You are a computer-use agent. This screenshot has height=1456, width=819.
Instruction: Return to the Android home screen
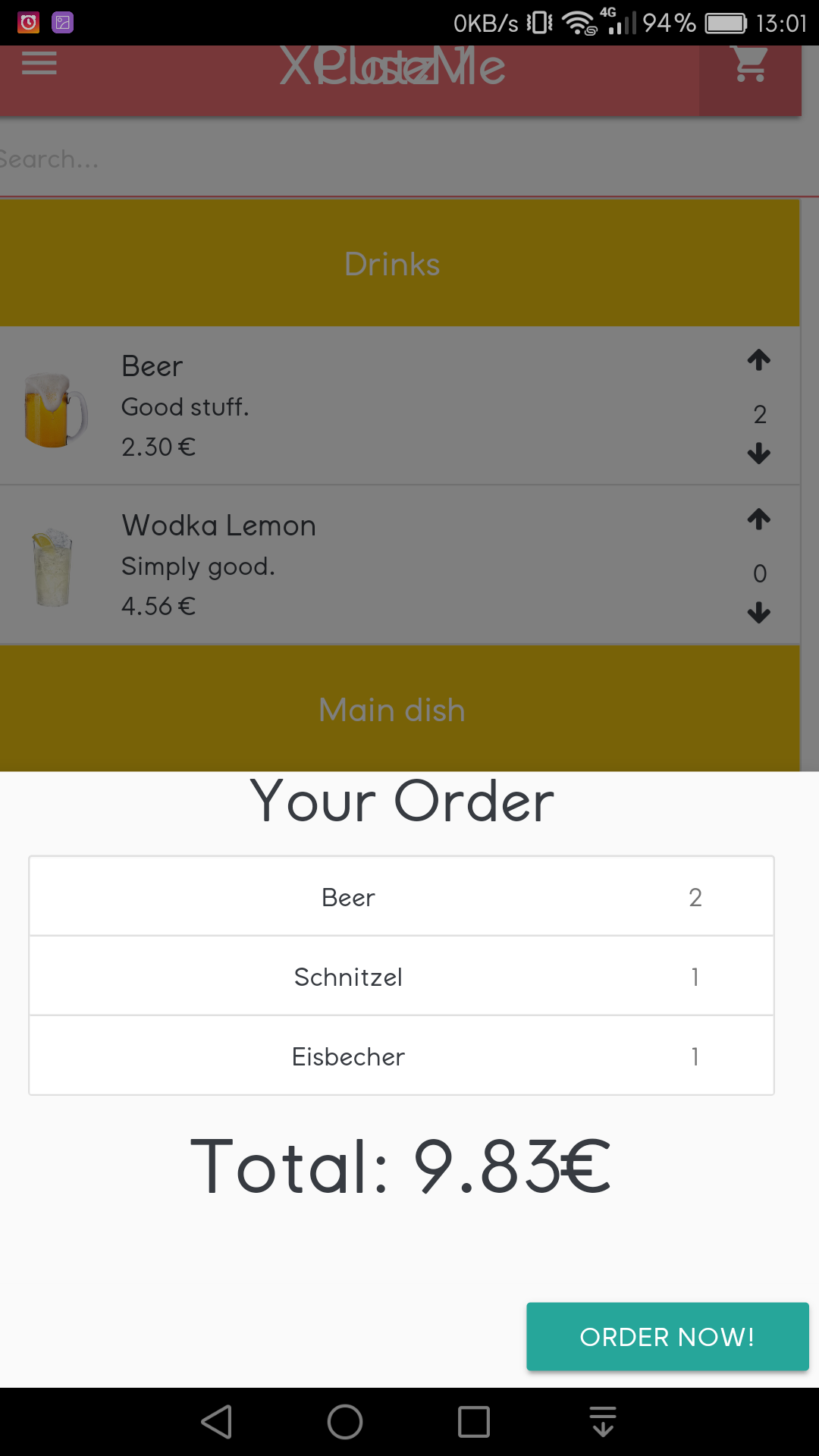coord(345,1422)
